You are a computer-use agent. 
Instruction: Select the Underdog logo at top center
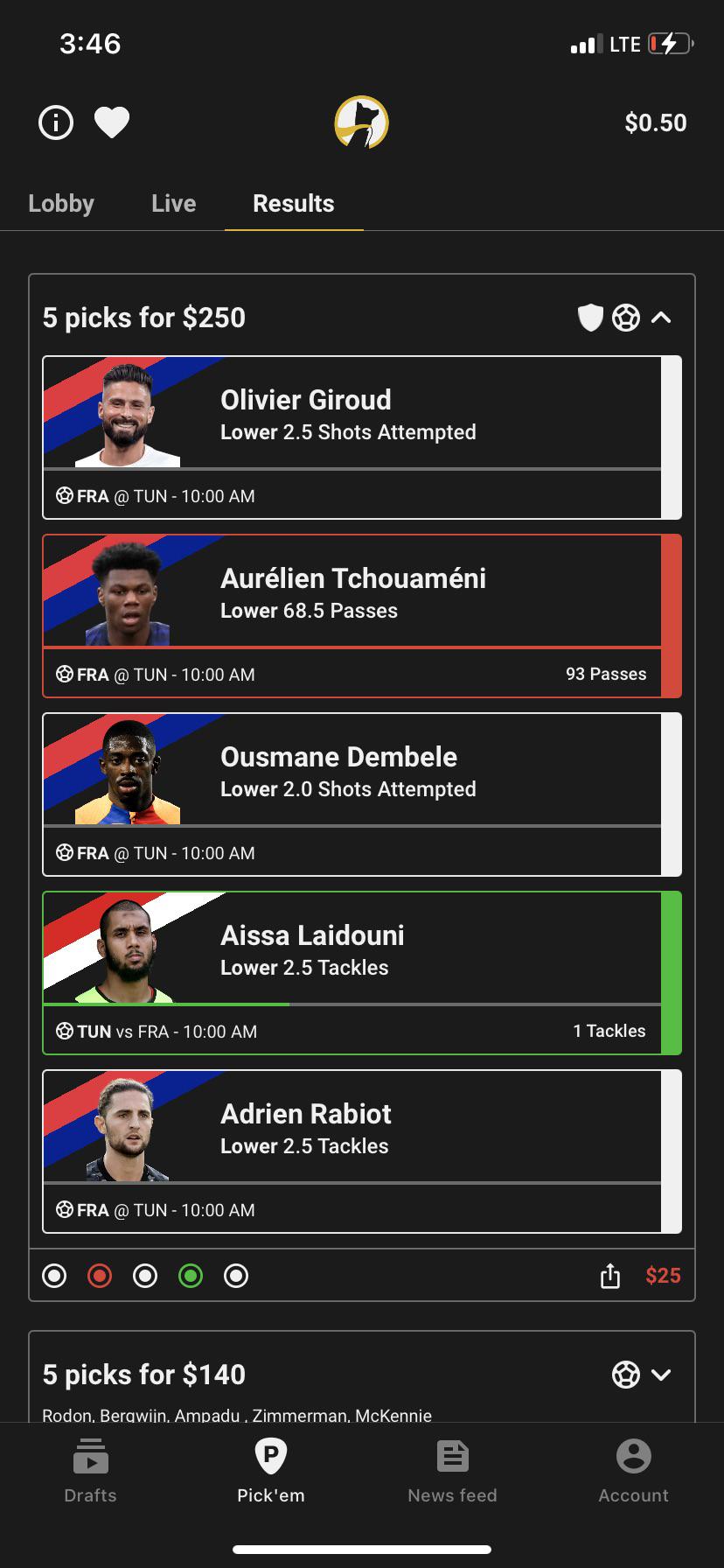point(362,122)
